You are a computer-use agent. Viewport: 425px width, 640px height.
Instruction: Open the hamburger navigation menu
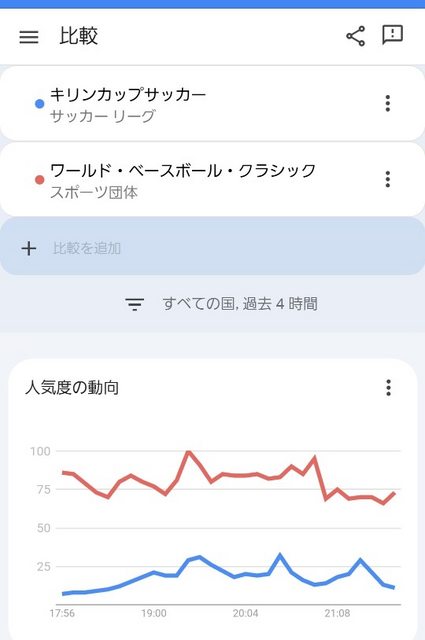click(x=29, y=37)
